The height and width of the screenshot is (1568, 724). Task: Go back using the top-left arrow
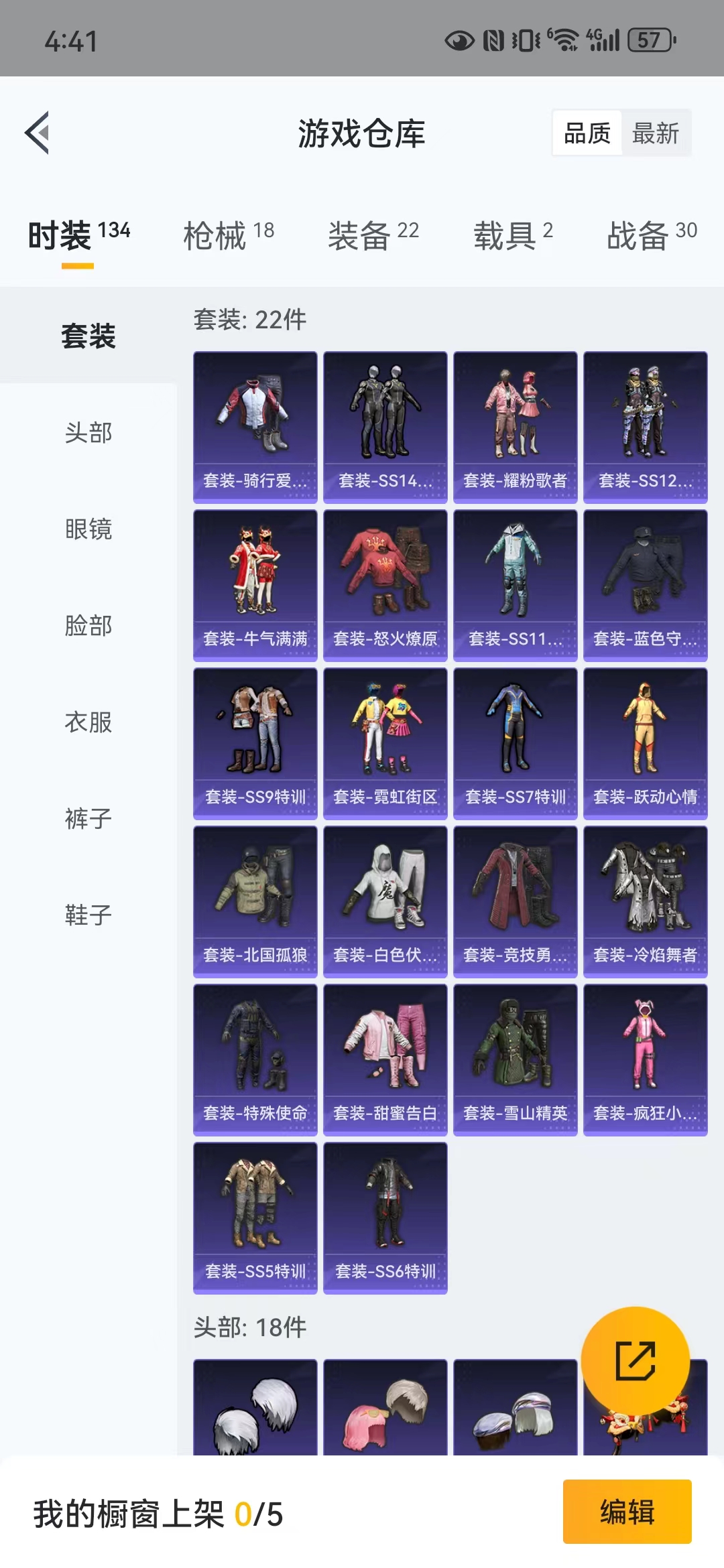(x=38, y=133)
